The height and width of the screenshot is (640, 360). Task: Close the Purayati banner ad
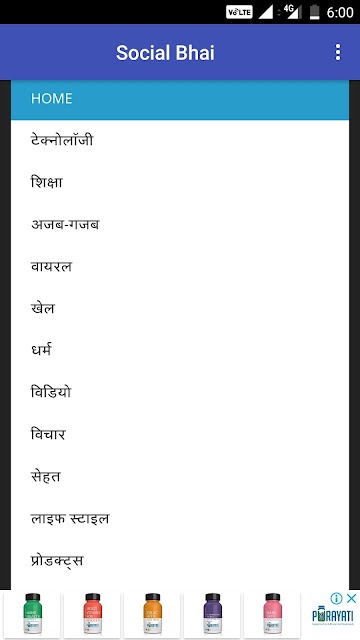click(x=351, y=598)
